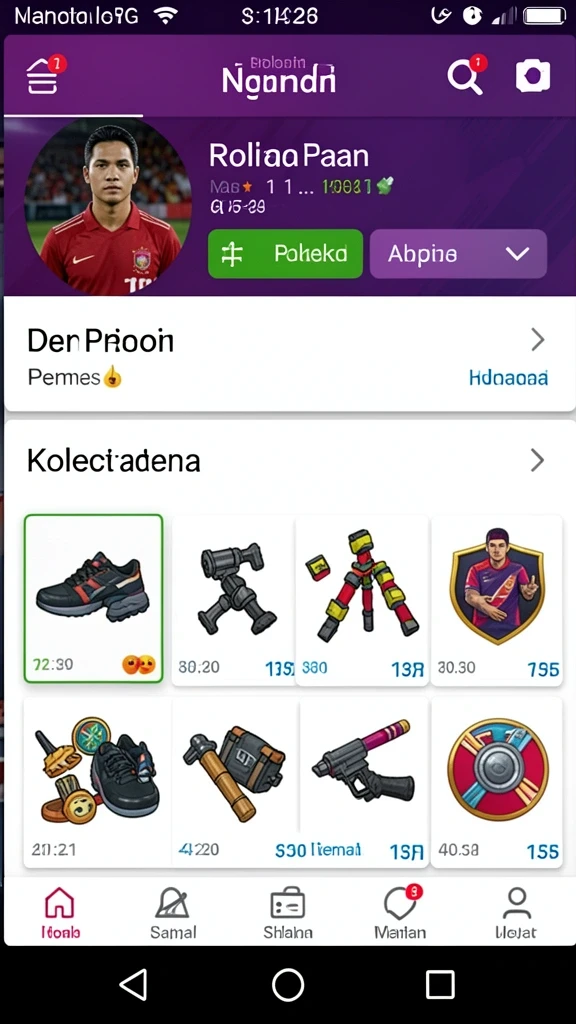Viewport: 576px width, 1024px height.
Task: Open the hammer and backpack item 4220
Action: [x=235, y=782]
